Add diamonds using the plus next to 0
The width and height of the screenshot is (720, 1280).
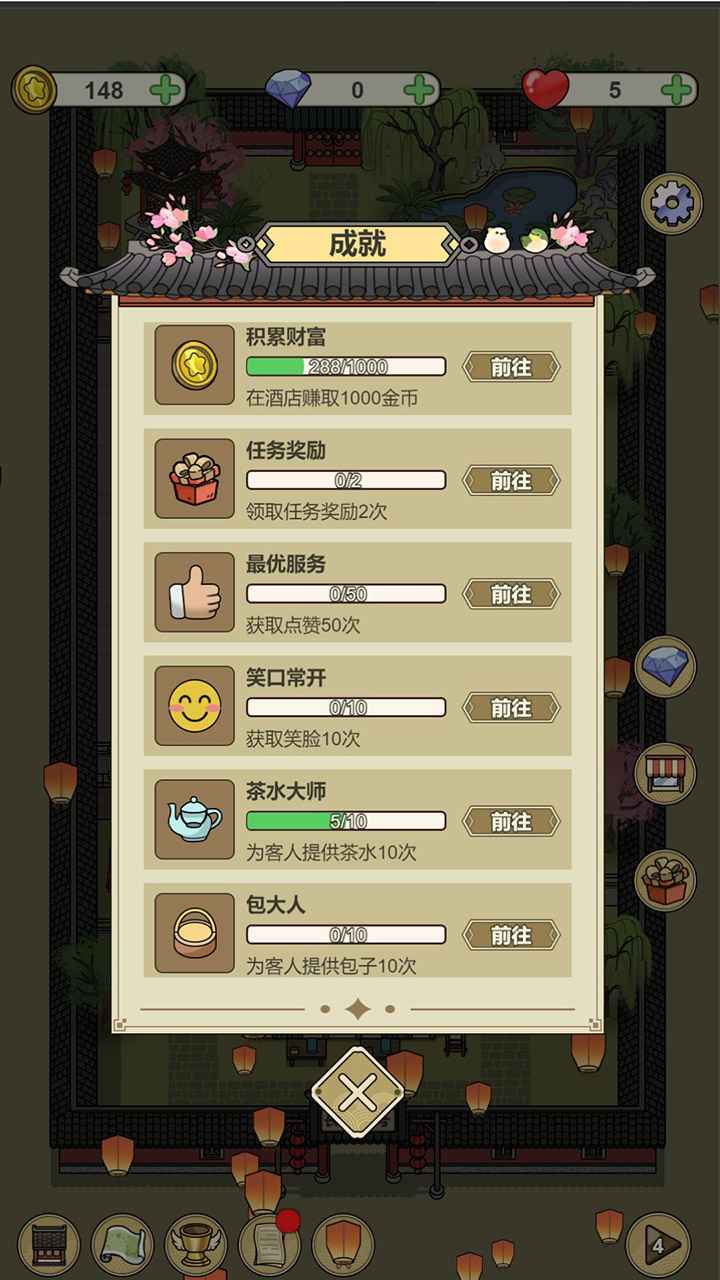click(420, 90)
